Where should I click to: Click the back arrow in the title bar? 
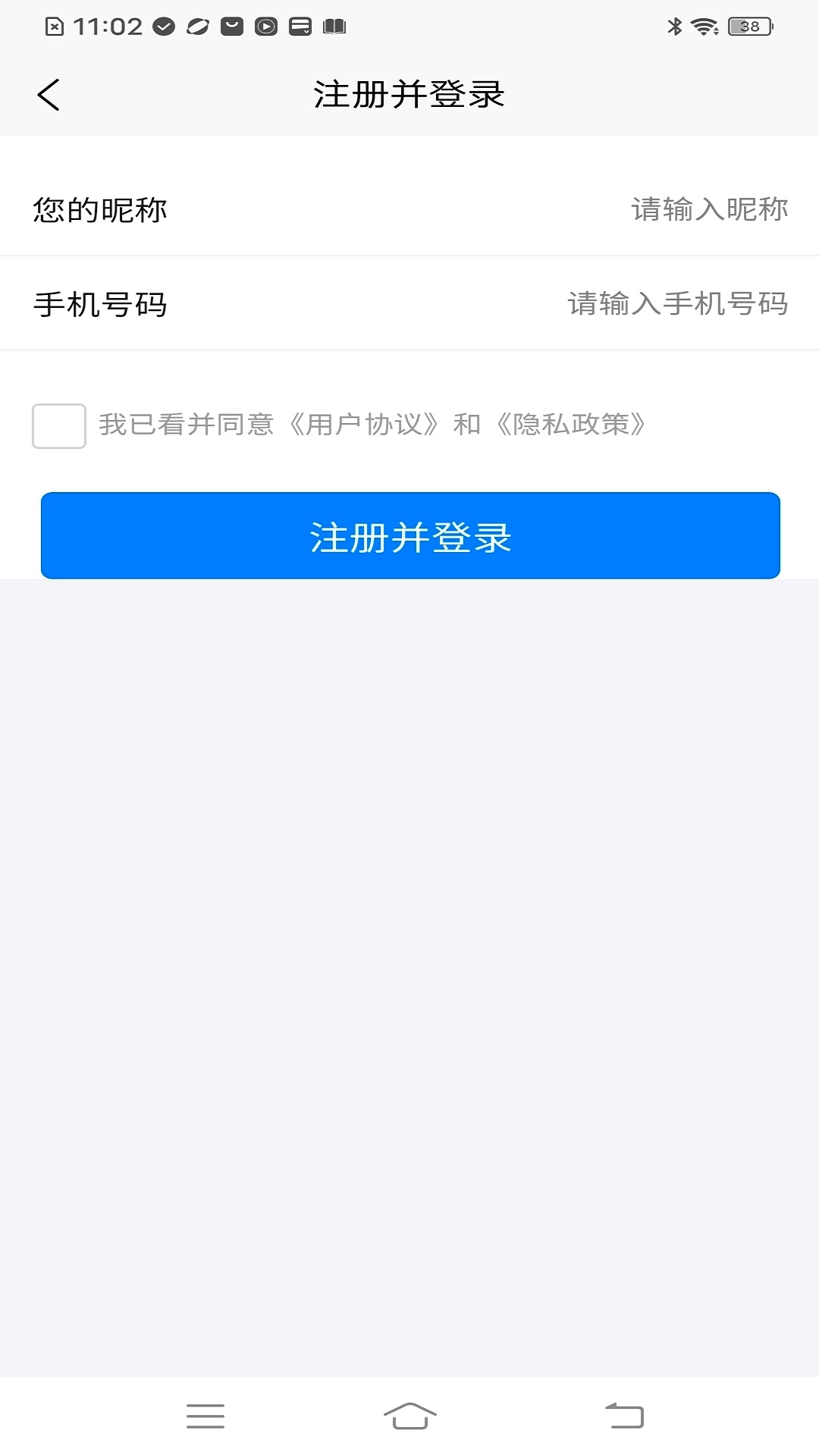tap(49, 94)
